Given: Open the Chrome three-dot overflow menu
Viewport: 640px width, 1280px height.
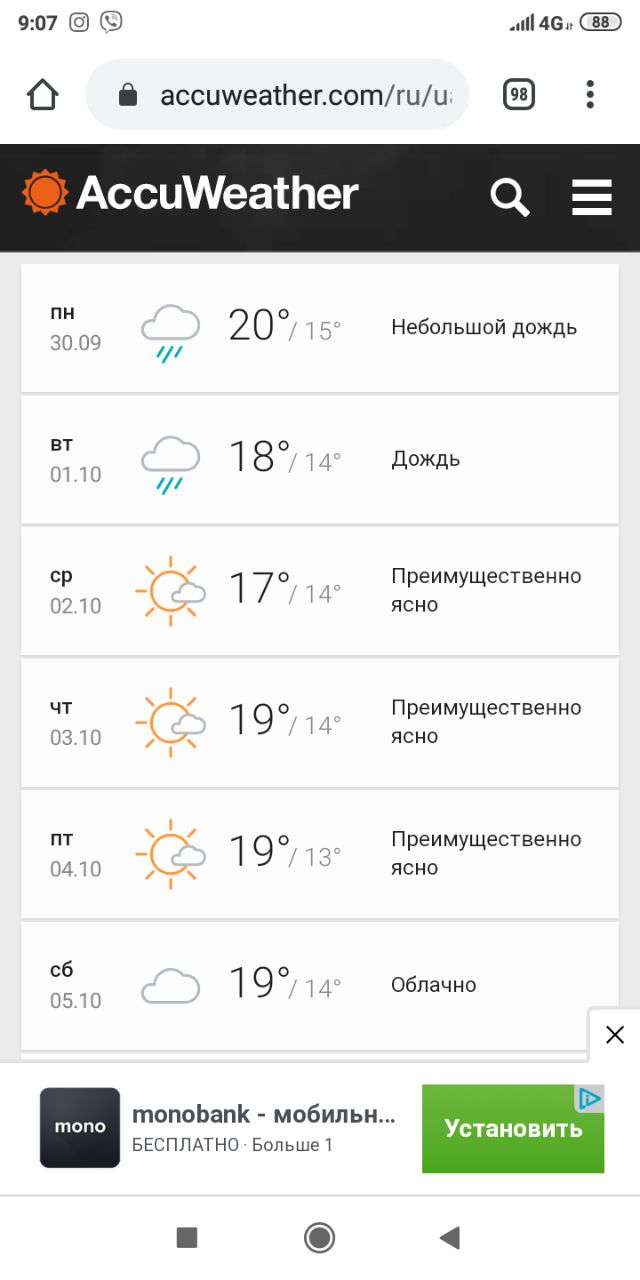Looking at the screenshot, I should click(x=590, y=95).
